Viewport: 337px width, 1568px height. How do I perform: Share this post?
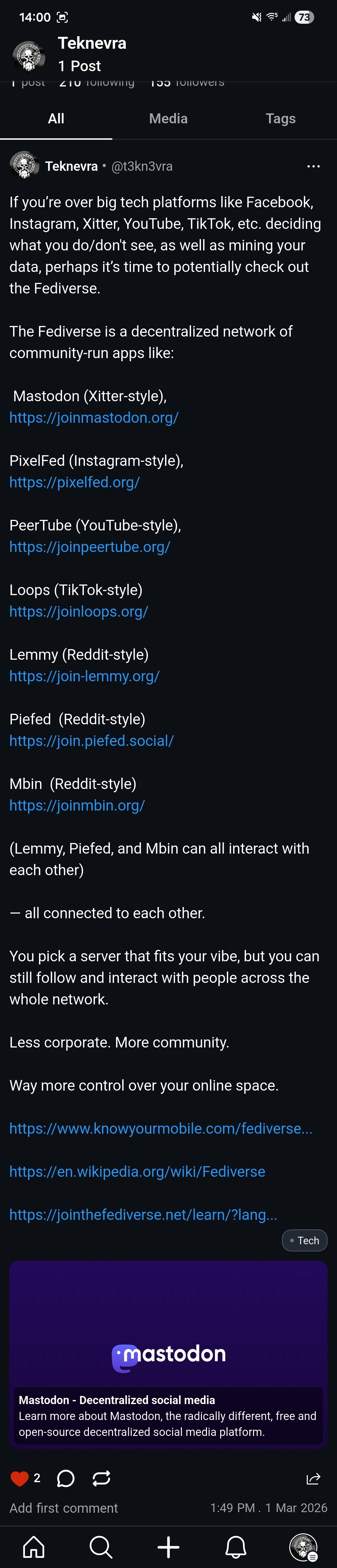(x=313, y=1478)
